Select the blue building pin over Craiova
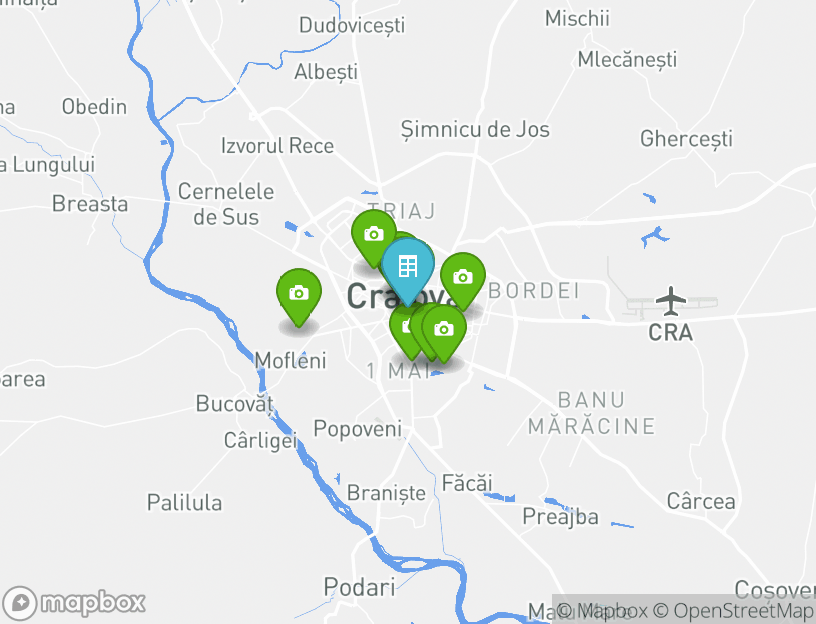This screenshot has height=624, width=816. click(x=407, y=267)
